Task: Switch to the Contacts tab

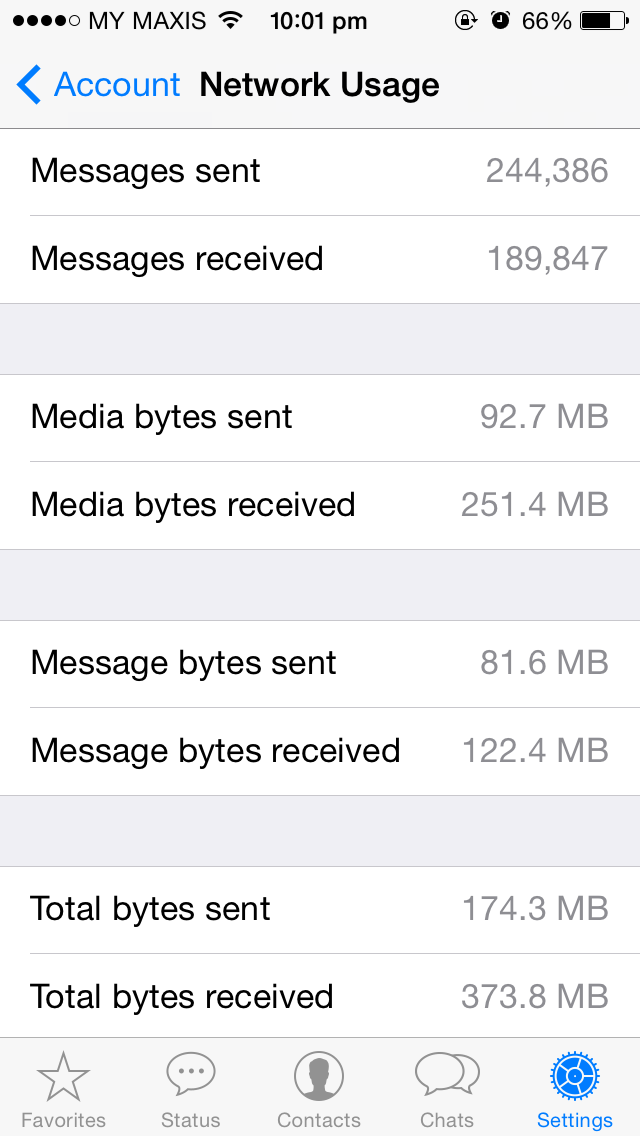Action: tap(319, 1089)
